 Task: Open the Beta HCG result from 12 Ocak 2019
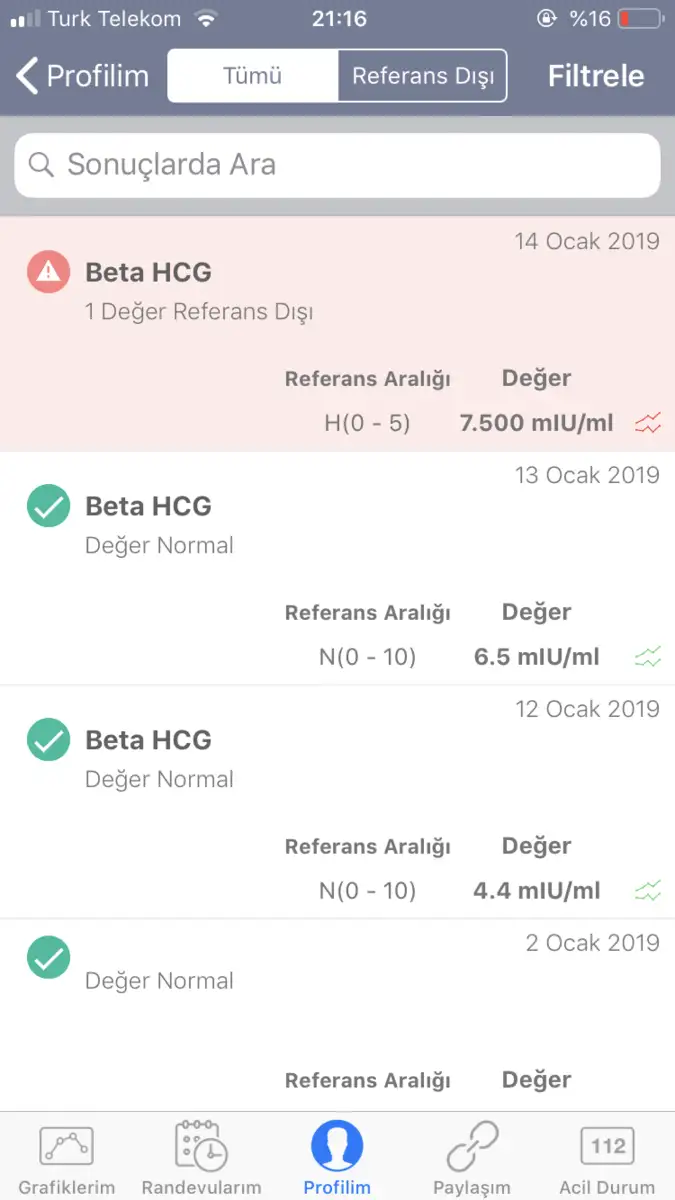coord(337,802)
